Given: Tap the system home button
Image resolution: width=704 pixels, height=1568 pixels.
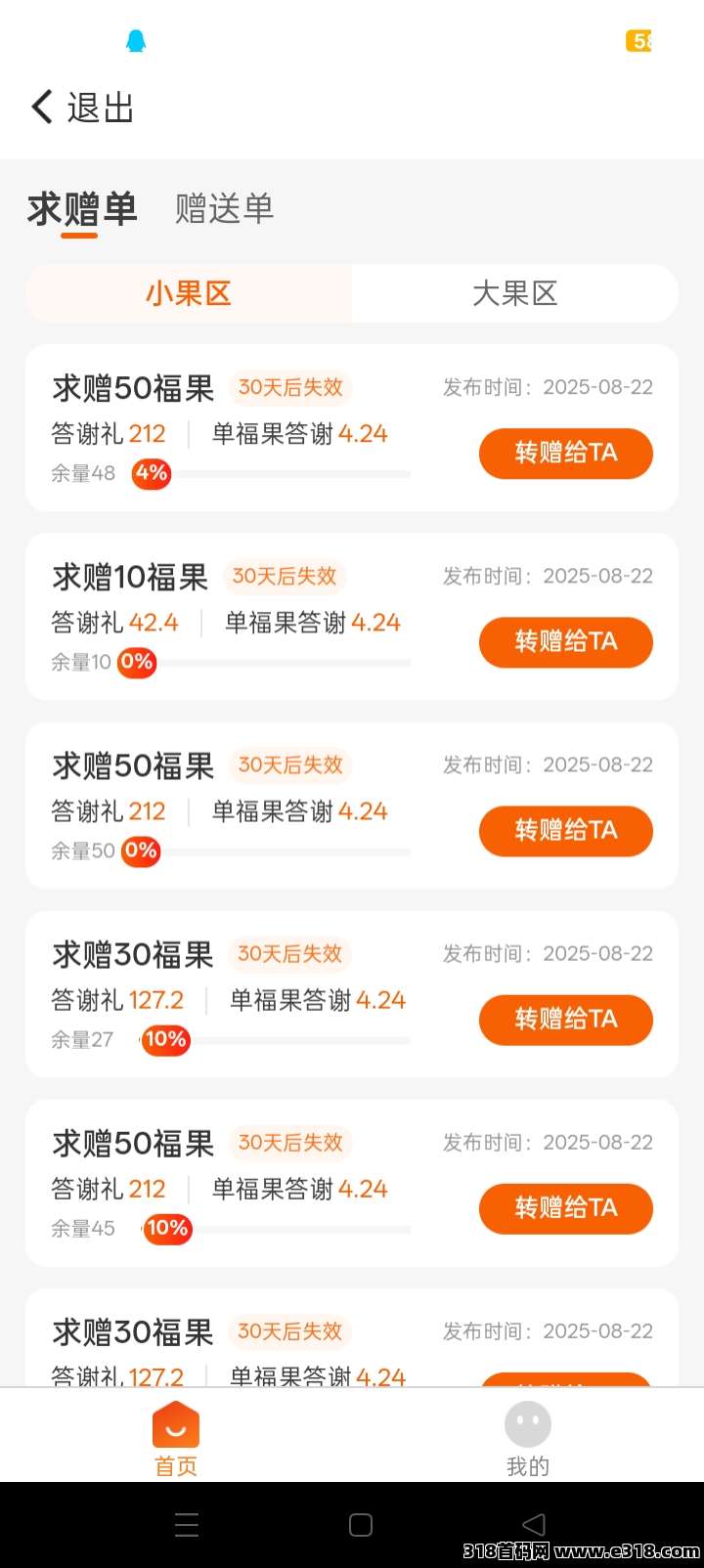Looking at the screenshot, I should [361, 1525].
